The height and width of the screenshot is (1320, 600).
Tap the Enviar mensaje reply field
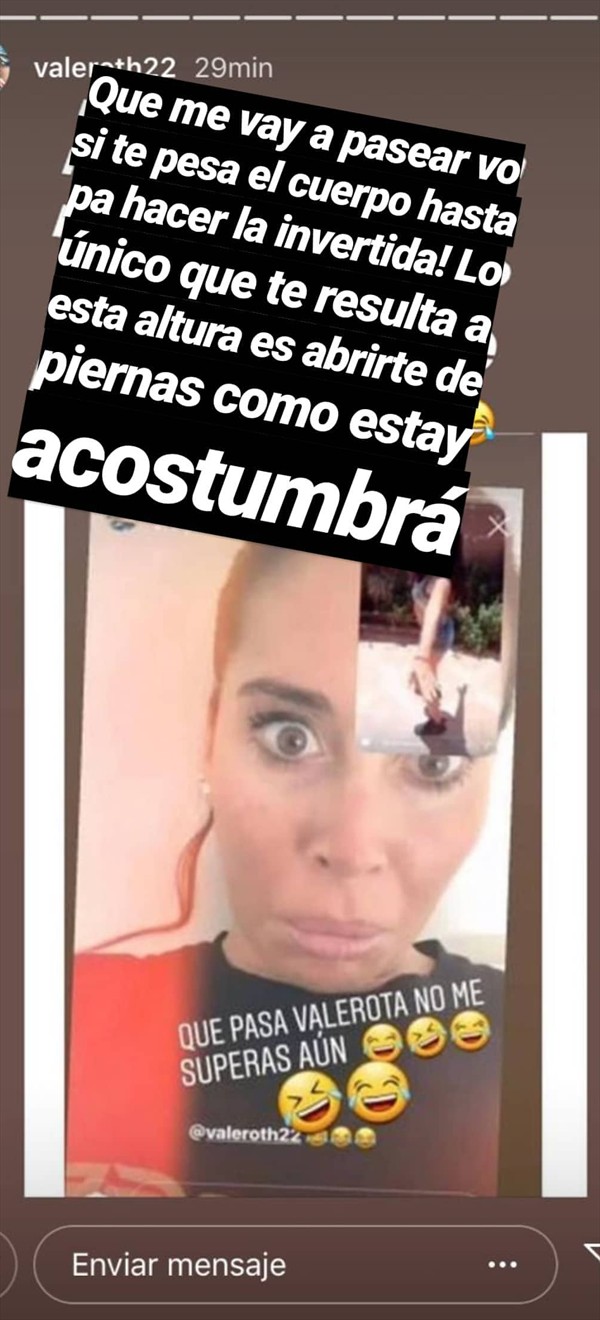250,1264
